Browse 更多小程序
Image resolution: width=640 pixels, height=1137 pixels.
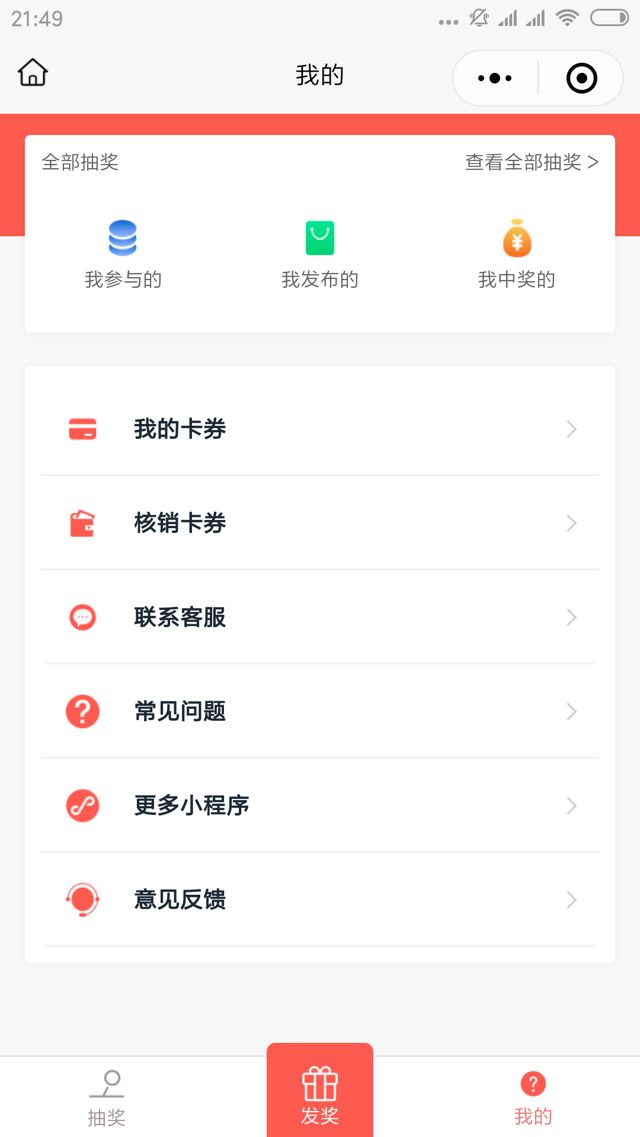pos(320,805)
